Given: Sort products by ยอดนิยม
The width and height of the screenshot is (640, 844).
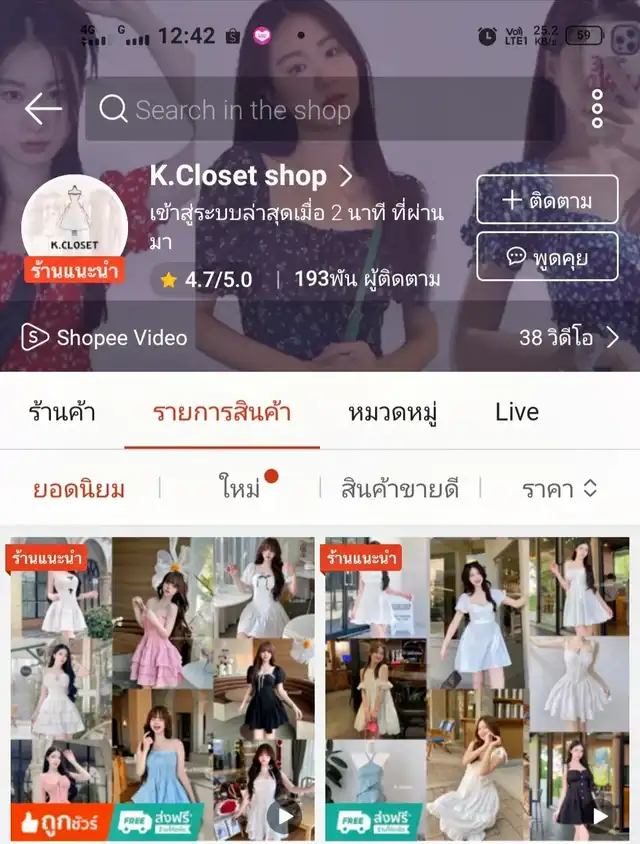Looking at the screenshot, I should pyautogui.click(x=79, y=489).
